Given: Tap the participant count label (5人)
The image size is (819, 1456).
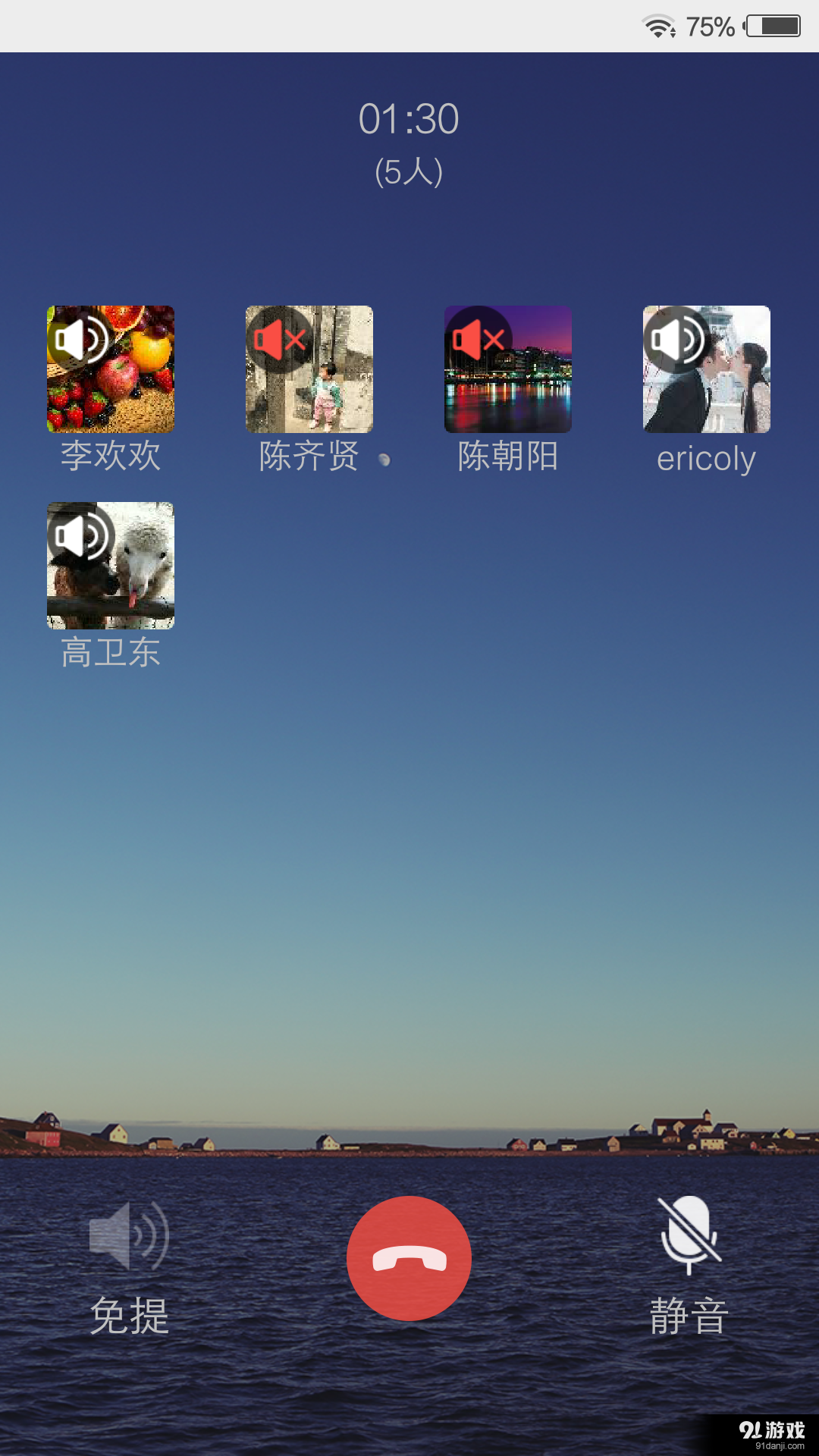Looking at the screenshot, I should 409,171.
